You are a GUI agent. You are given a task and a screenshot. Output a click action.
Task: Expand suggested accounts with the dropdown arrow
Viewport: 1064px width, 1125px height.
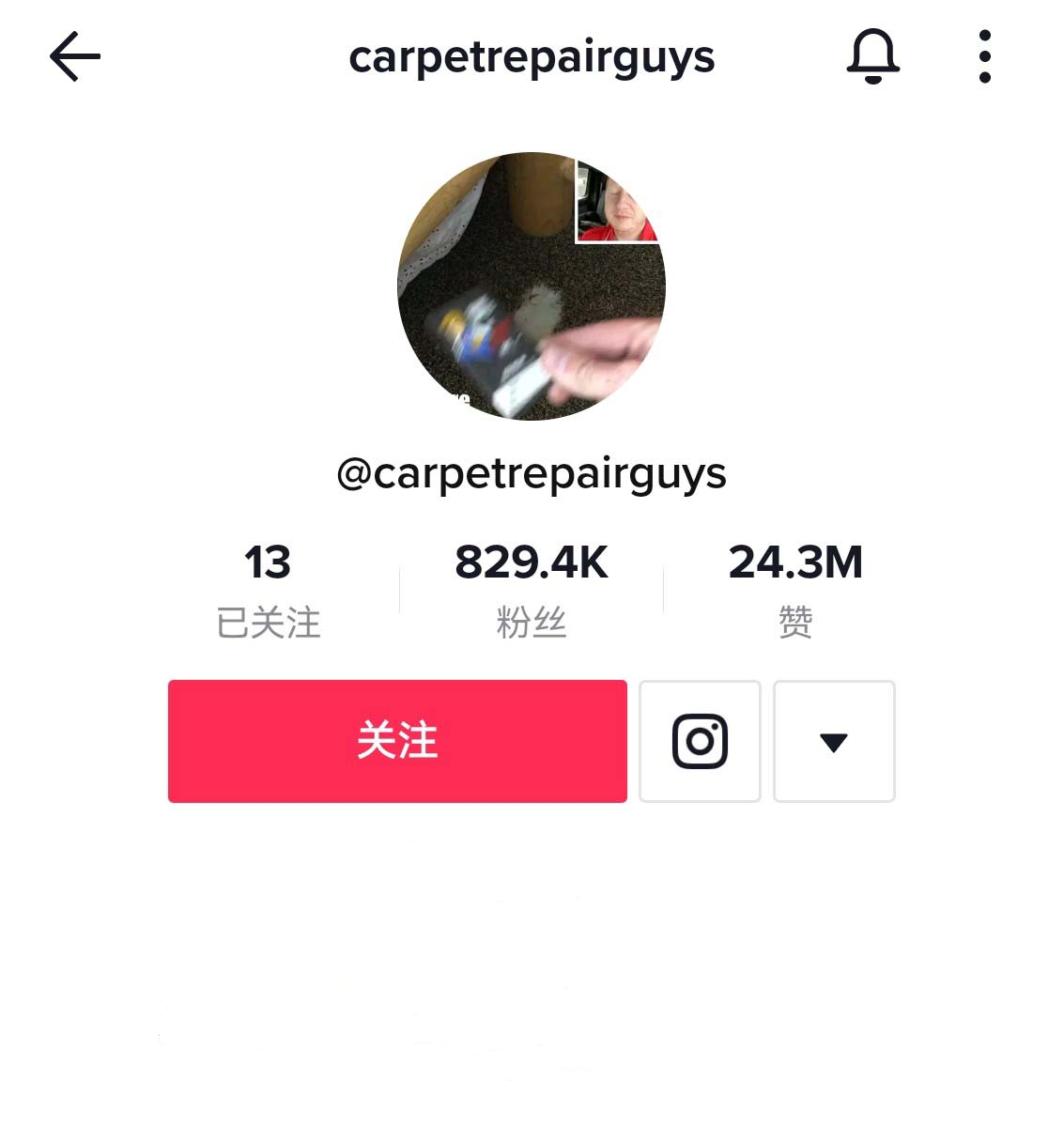click(834, 741)
